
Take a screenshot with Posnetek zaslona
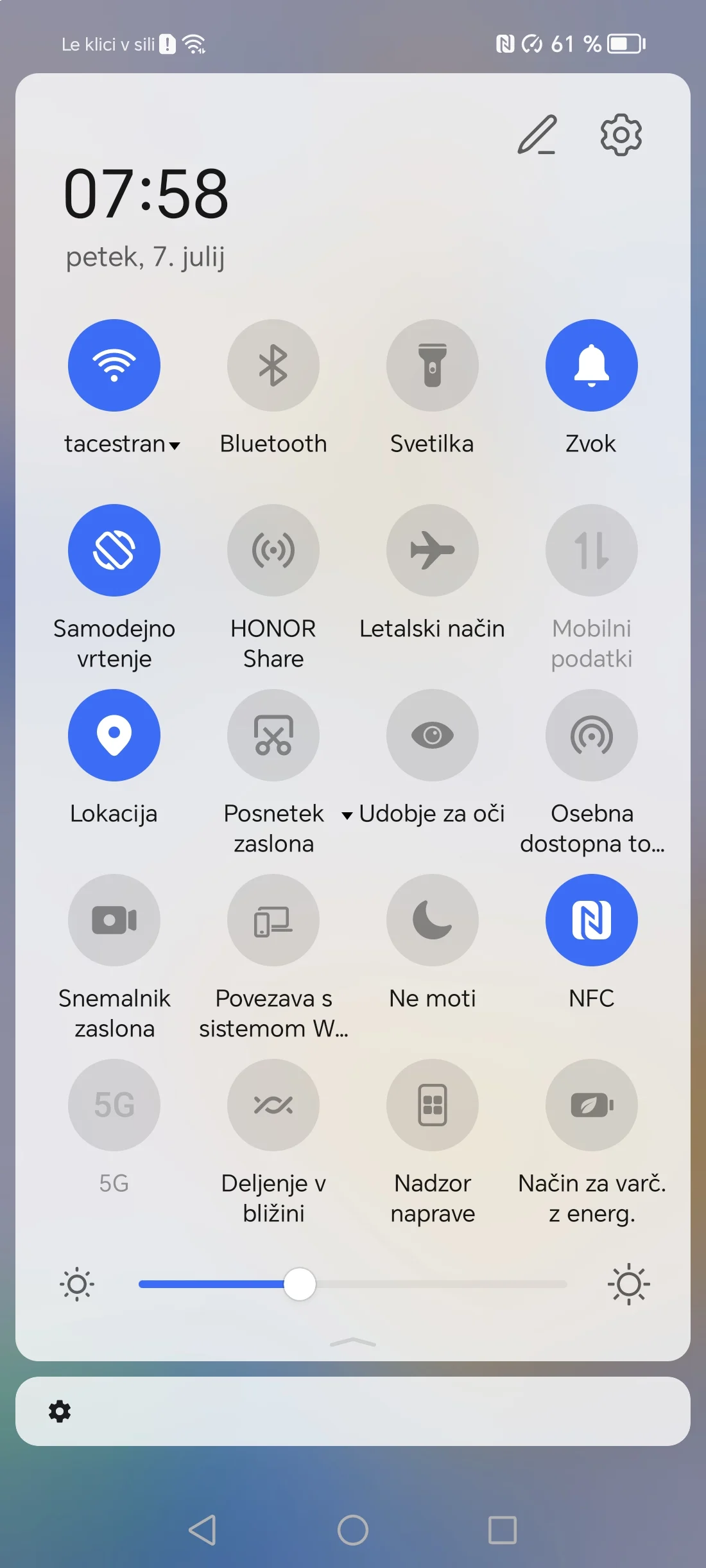[x=273, y=735]
